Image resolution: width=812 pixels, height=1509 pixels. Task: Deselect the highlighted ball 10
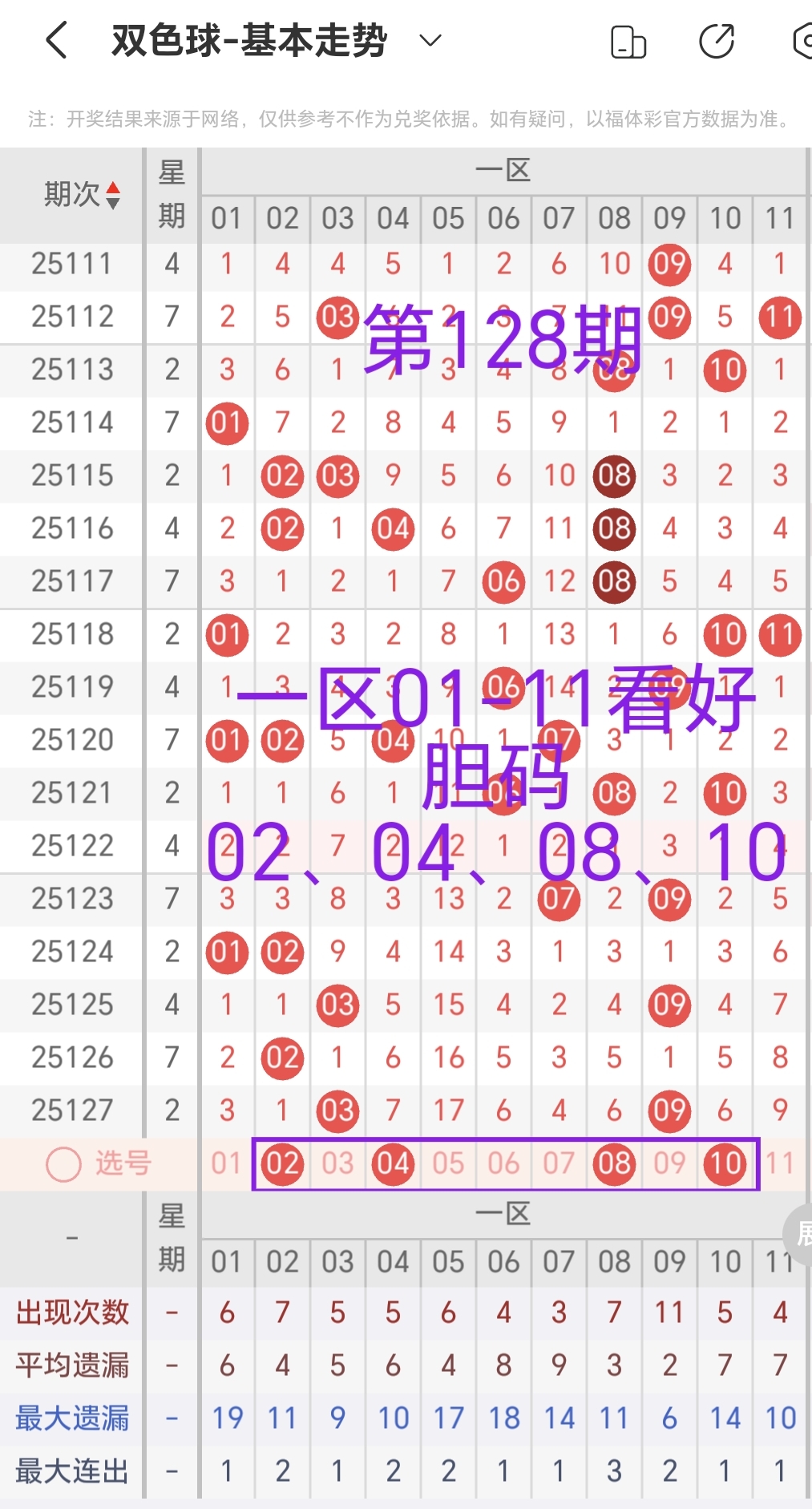point(724,1164)
